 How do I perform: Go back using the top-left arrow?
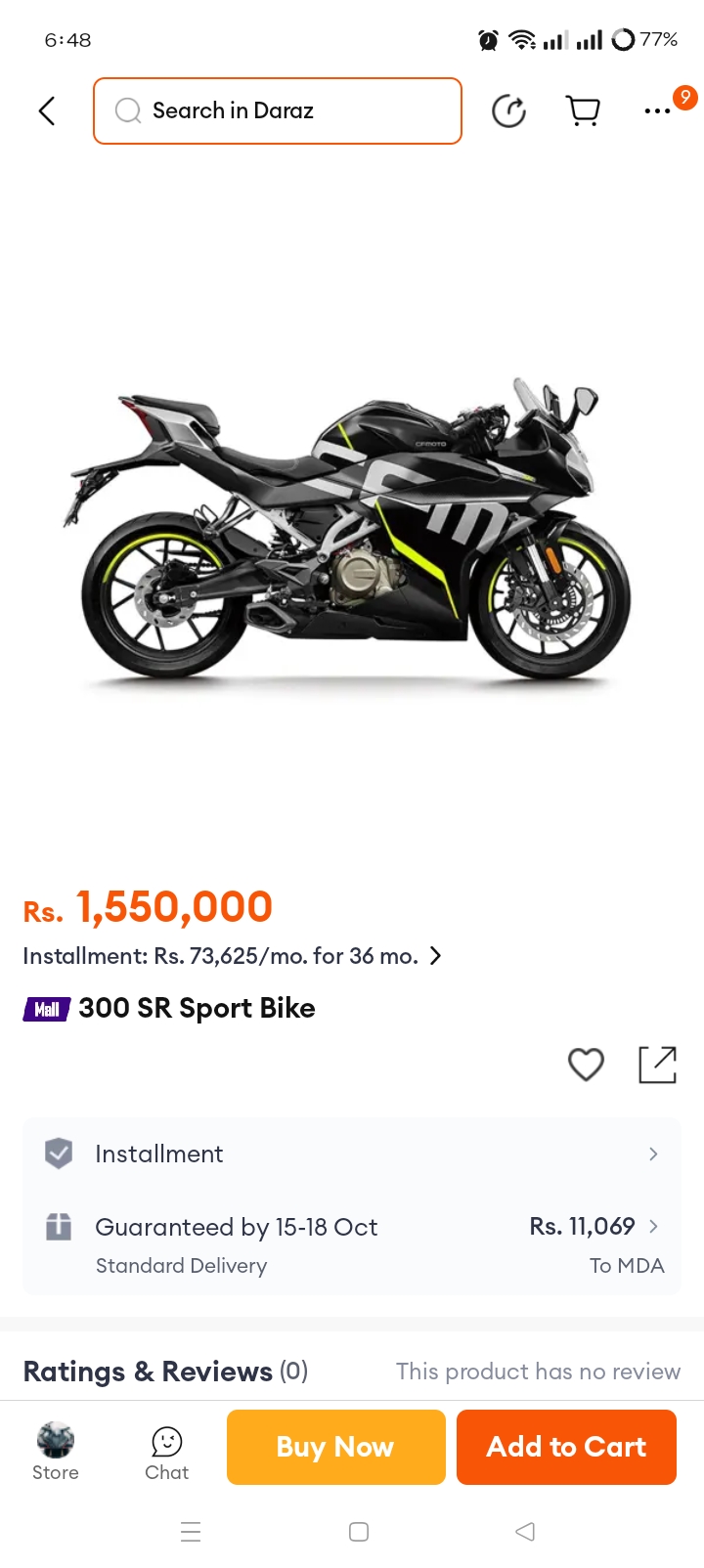click(x=46, y=110)
